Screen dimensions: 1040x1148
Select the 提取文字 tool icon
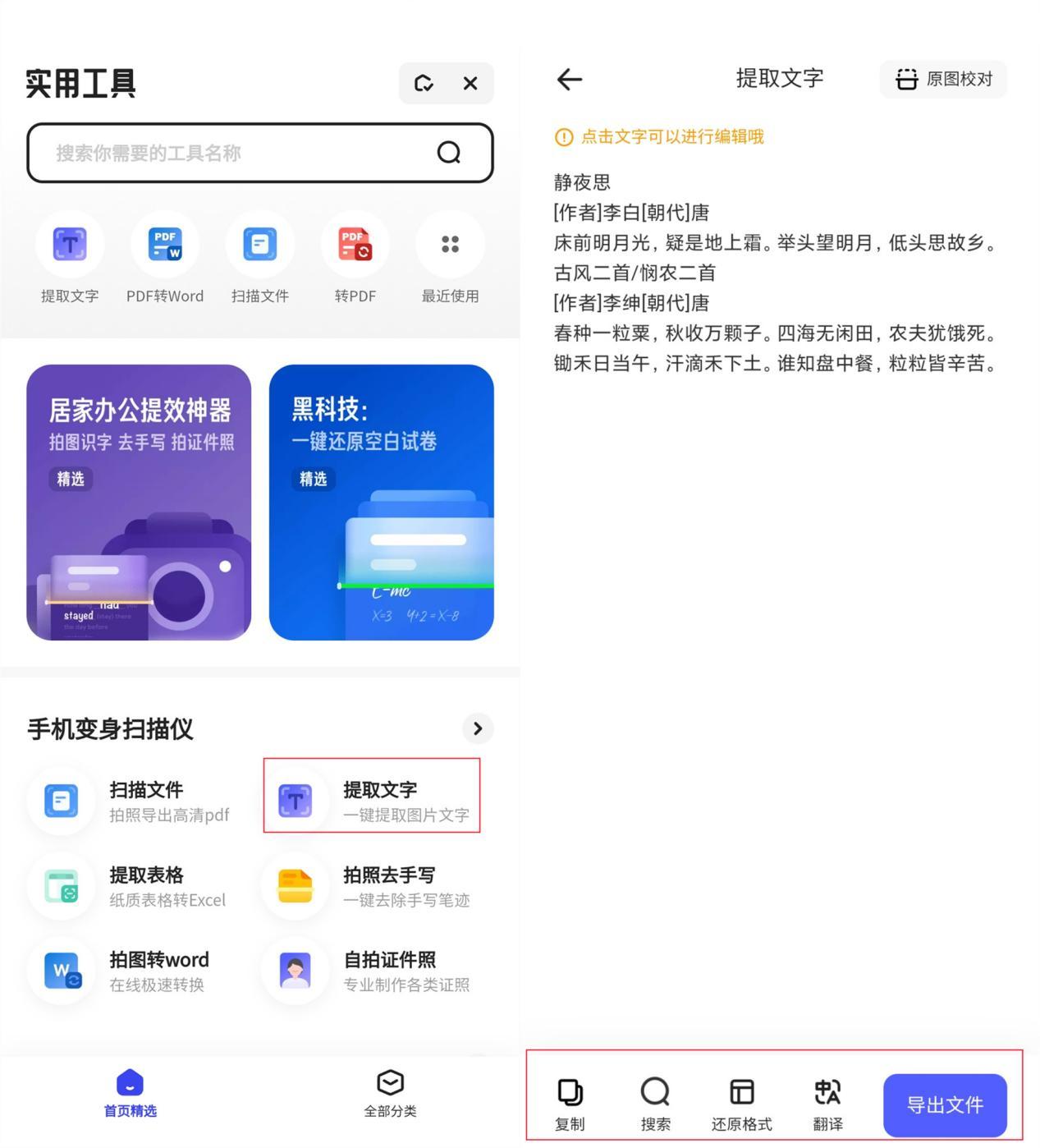tap(70, 244)
